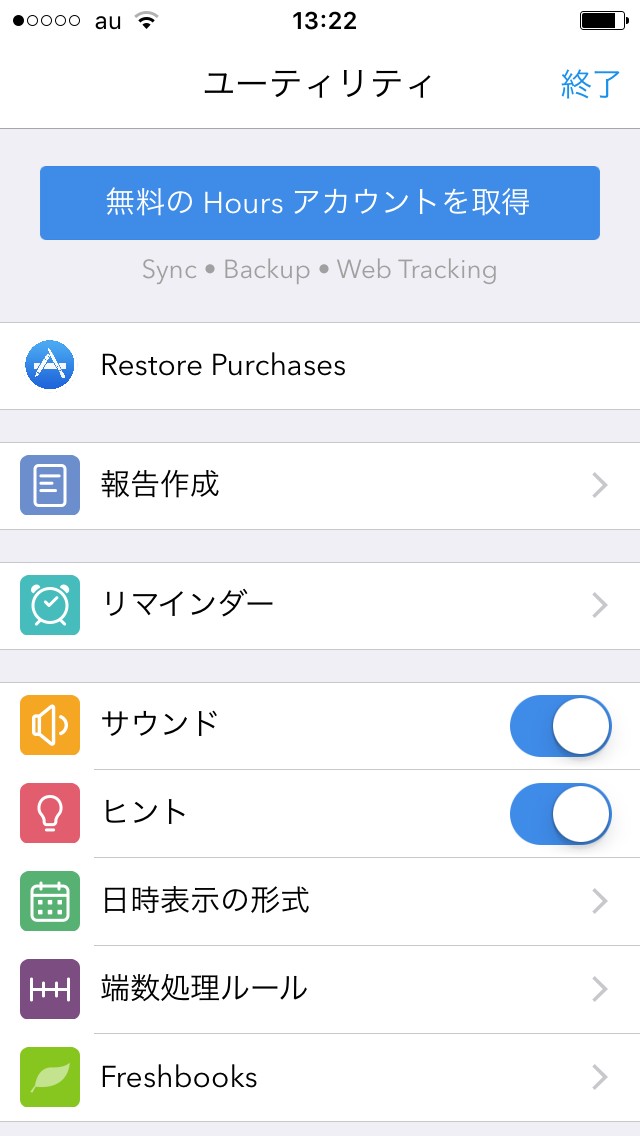Get a free Hours account
The image size is (640, 1136).
tap(320, 203)
